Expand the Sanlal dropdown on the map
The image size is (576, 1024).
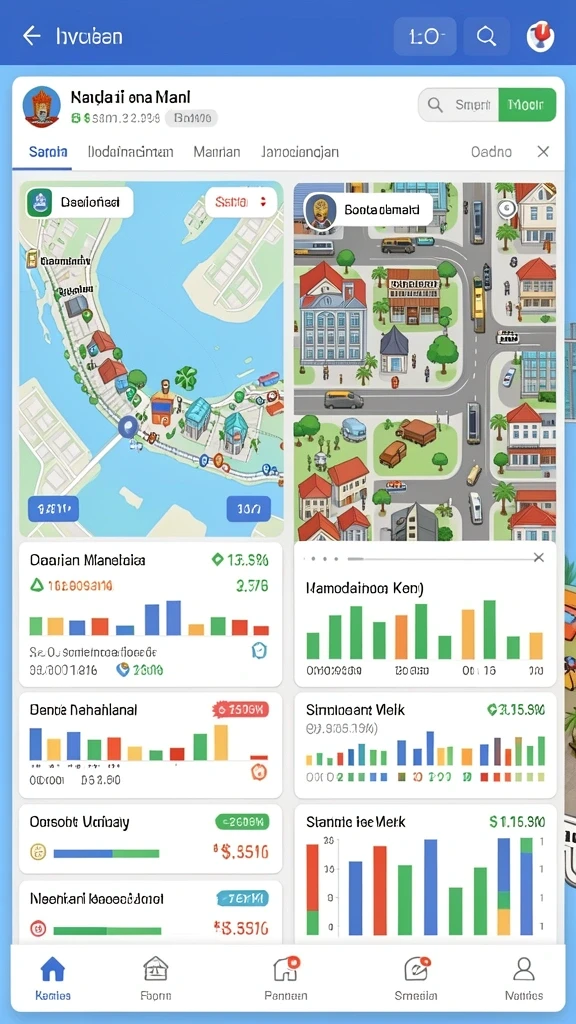[x=240, y=202]
